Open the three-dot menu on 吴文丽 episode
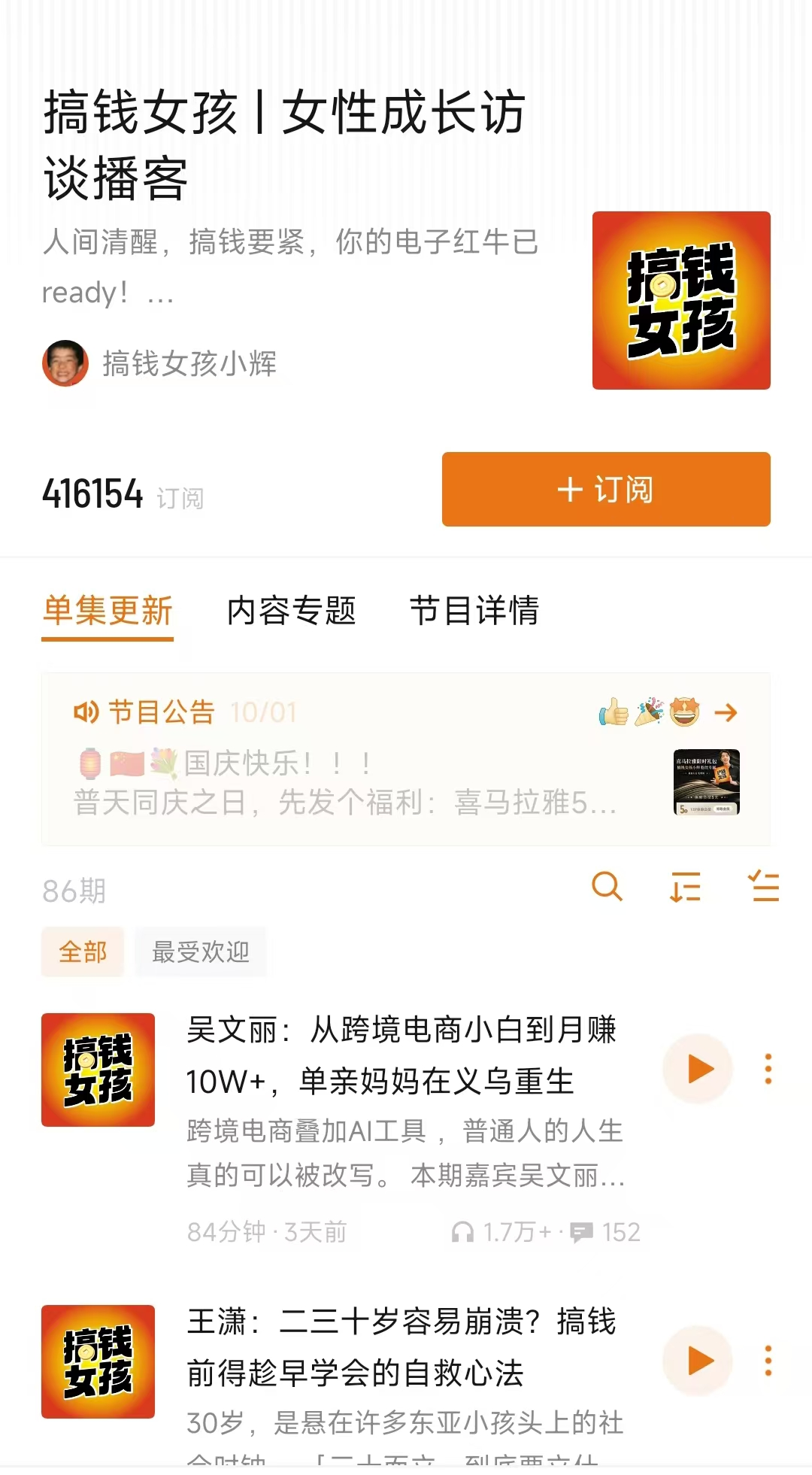This screenshot has width=812, height=1475. (x=768, y=1067)
